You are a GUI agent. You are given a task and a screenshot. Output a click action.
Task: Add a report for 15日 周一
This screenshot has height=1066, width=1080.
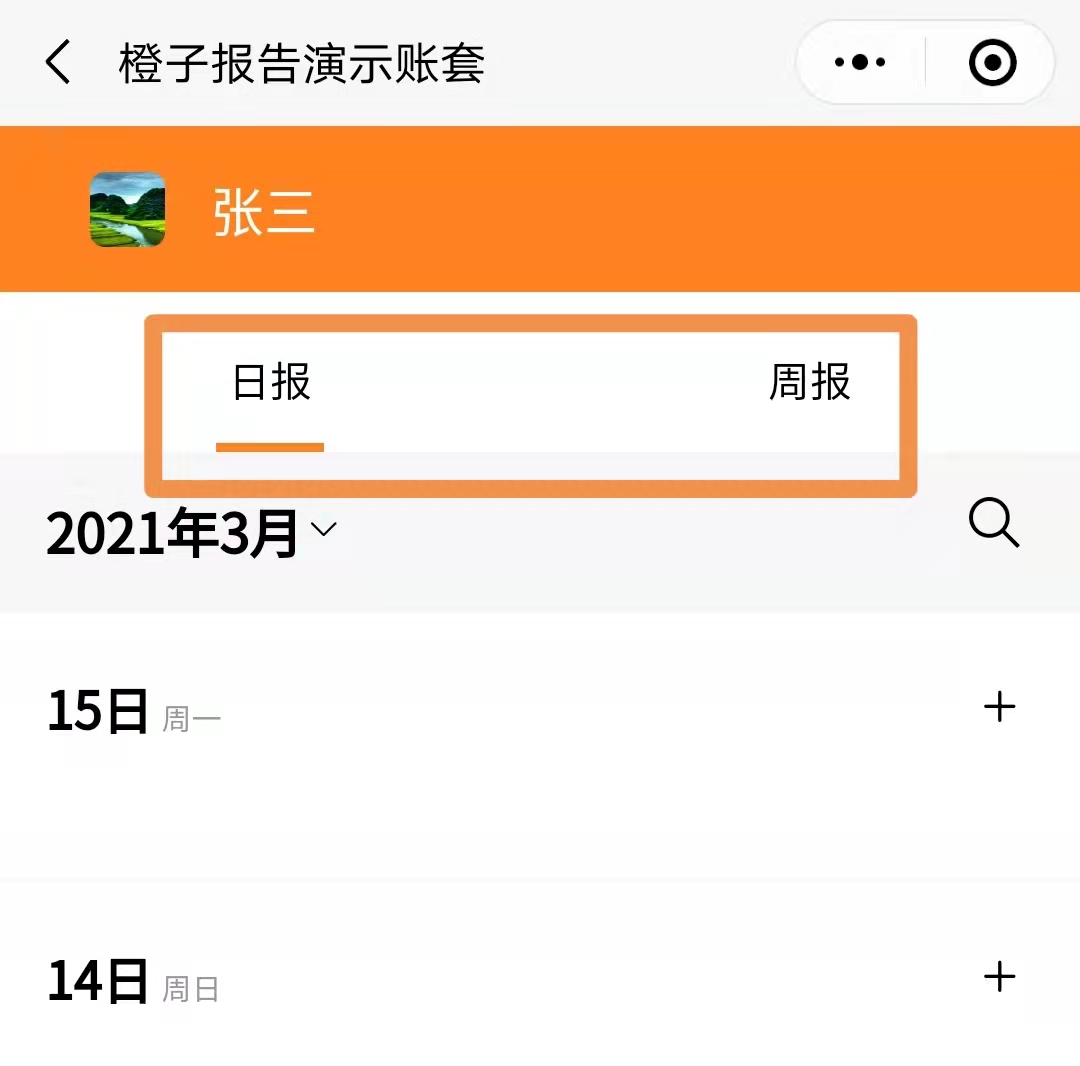pos(999,708)
